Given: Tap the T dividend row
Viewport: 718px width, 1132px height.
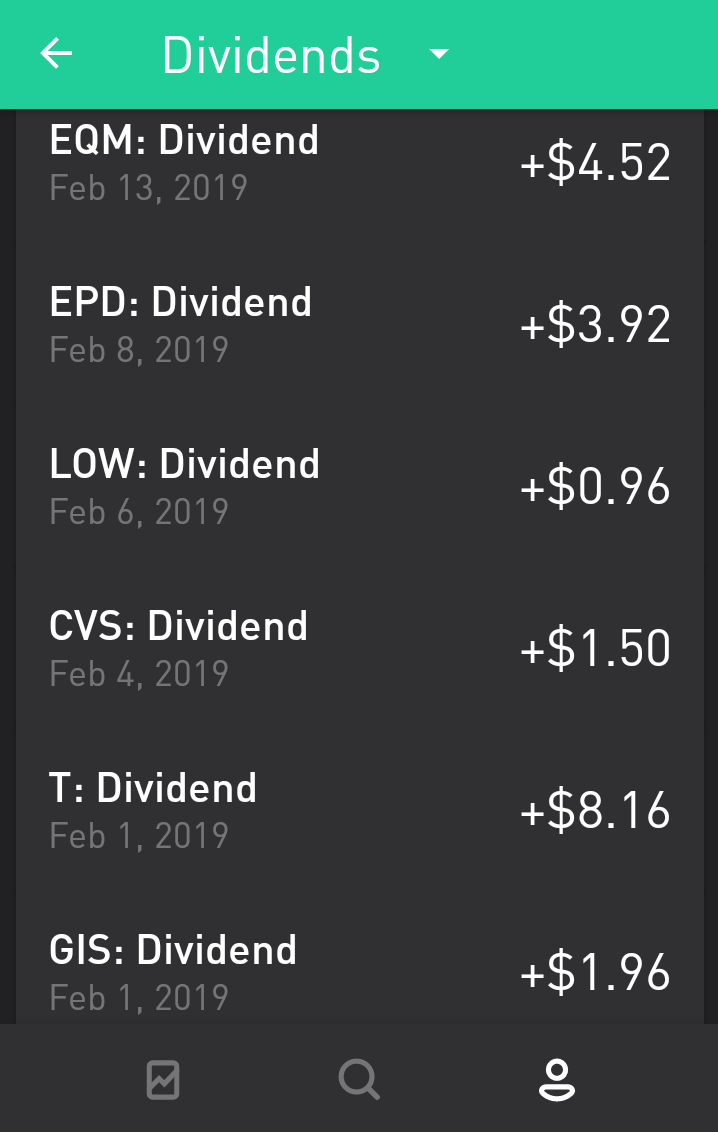Looking at the screenshot, I should point(358,810).
